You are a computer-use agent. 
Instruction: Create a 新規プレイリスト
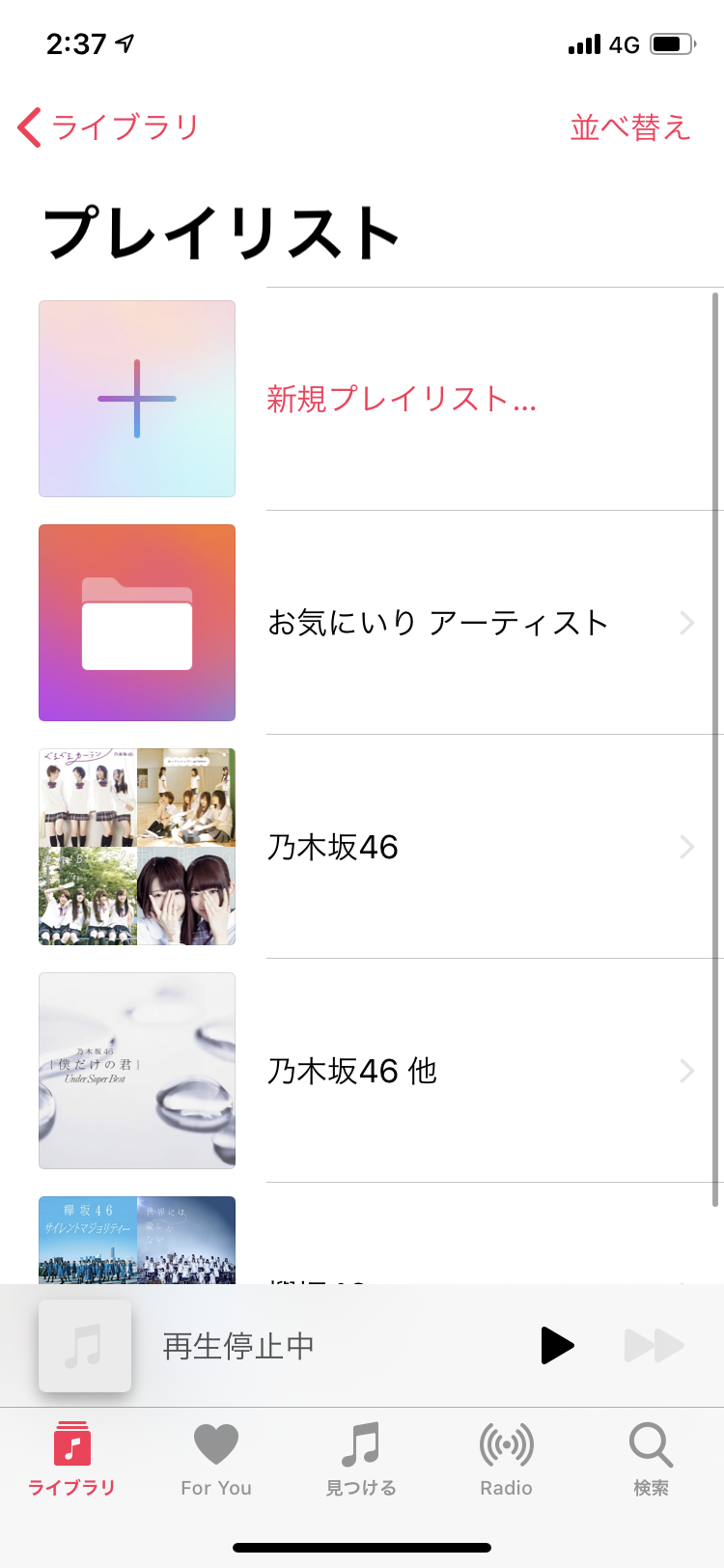(x=401, y=399)
